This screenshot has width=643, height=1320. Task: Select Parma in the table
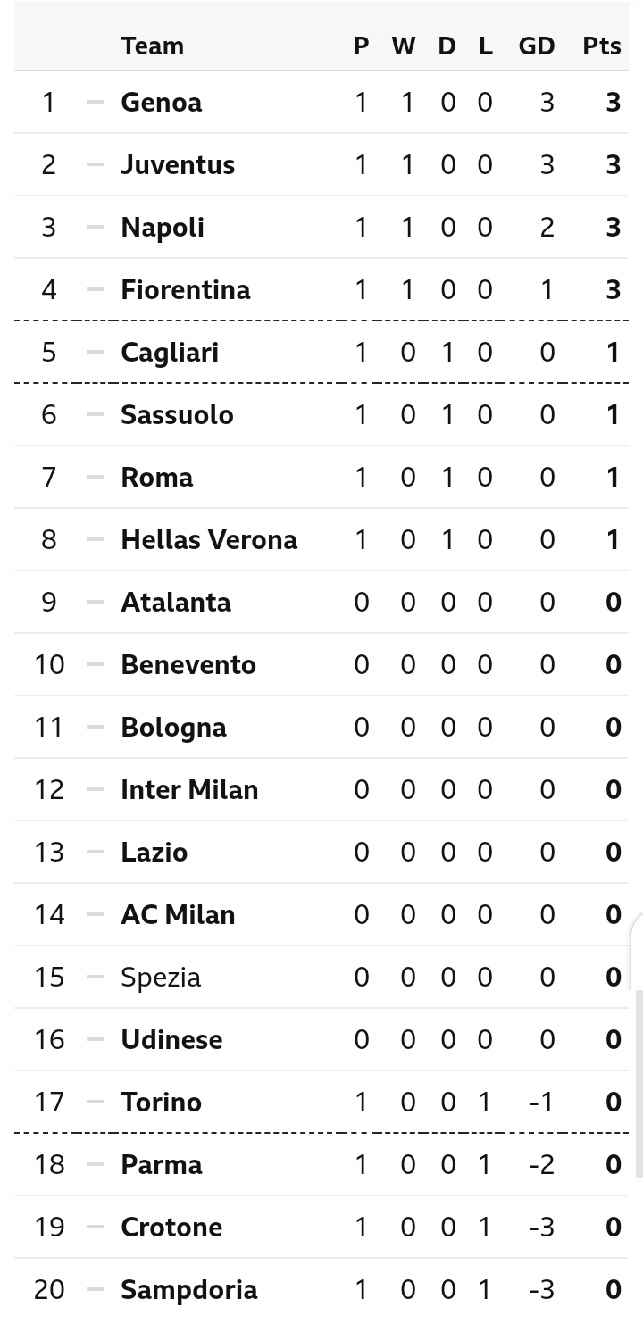point(161,1165)
